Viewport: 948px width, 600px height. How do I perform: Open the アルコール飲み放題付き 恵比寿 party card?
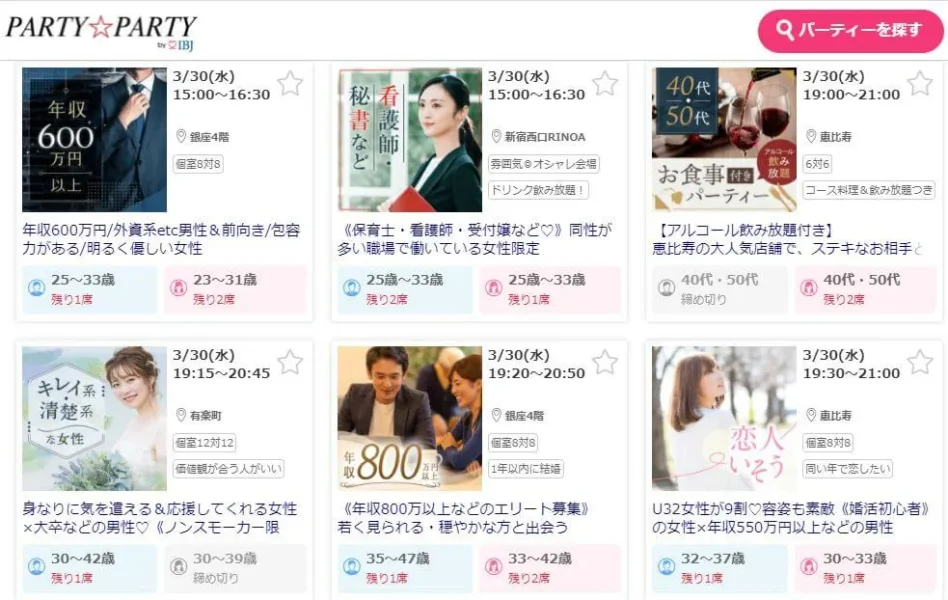pyautogui.click(x=790, y=238)
